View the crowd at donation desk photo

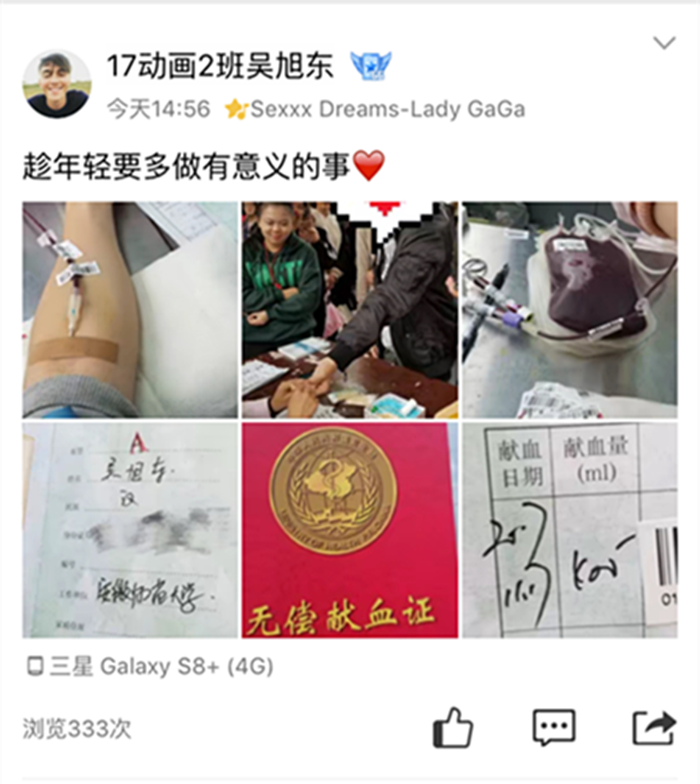coord(349,310)
